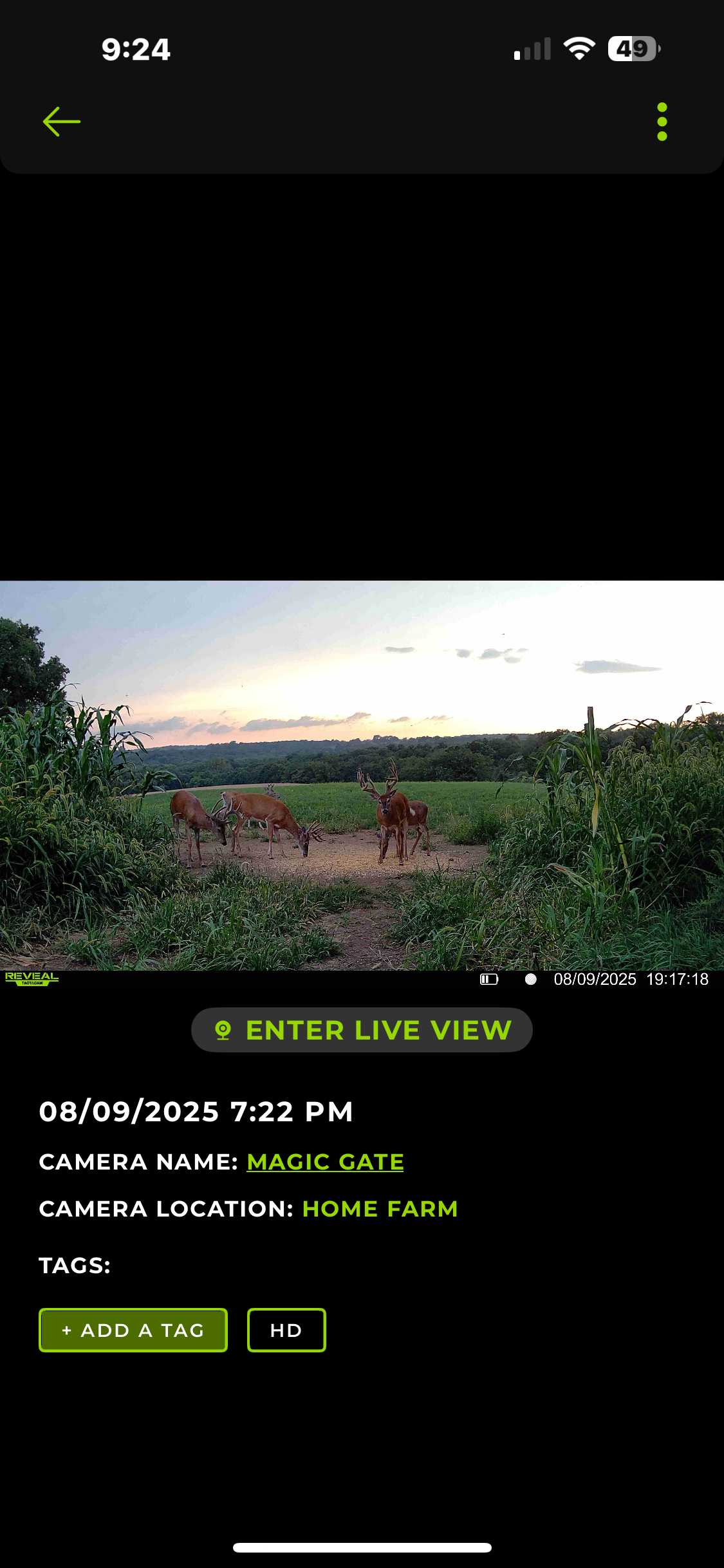Enter live view for this camera
724x1568 pixels.
362,1030
